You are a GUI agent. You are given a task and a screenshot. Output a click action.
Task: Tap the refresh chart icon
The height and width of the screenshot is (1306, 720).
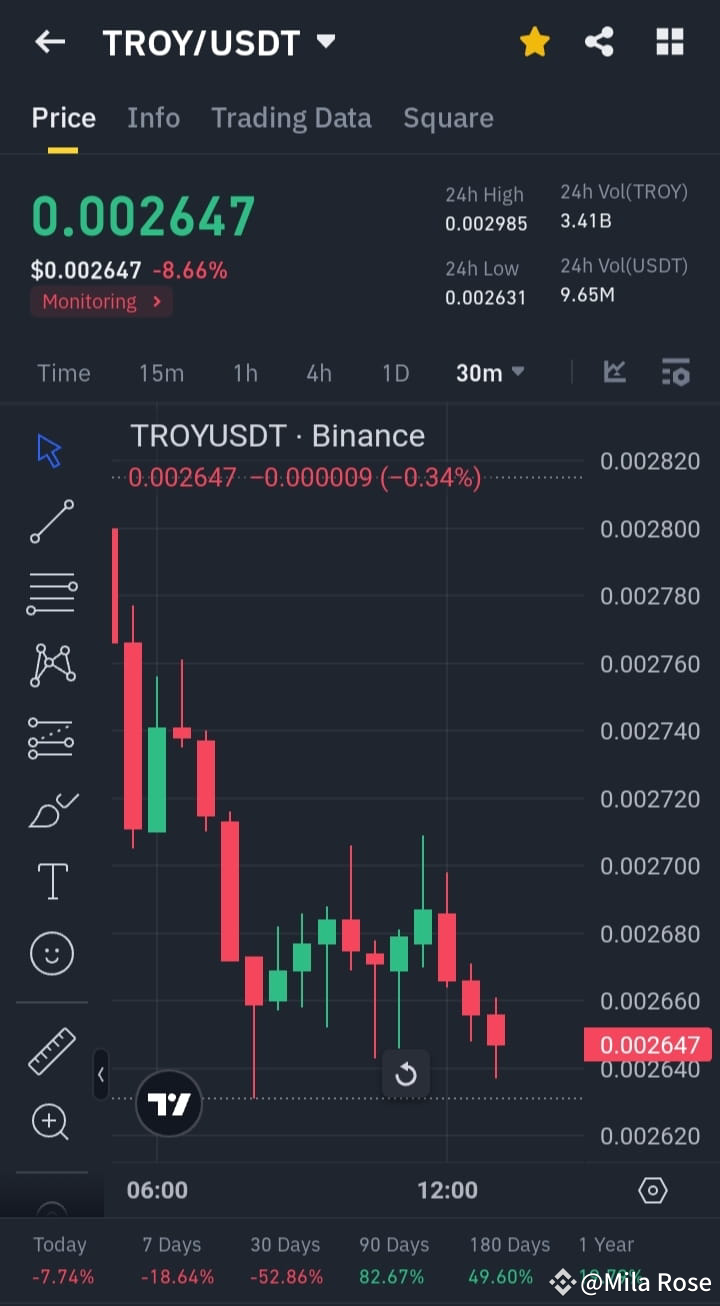406,1073
